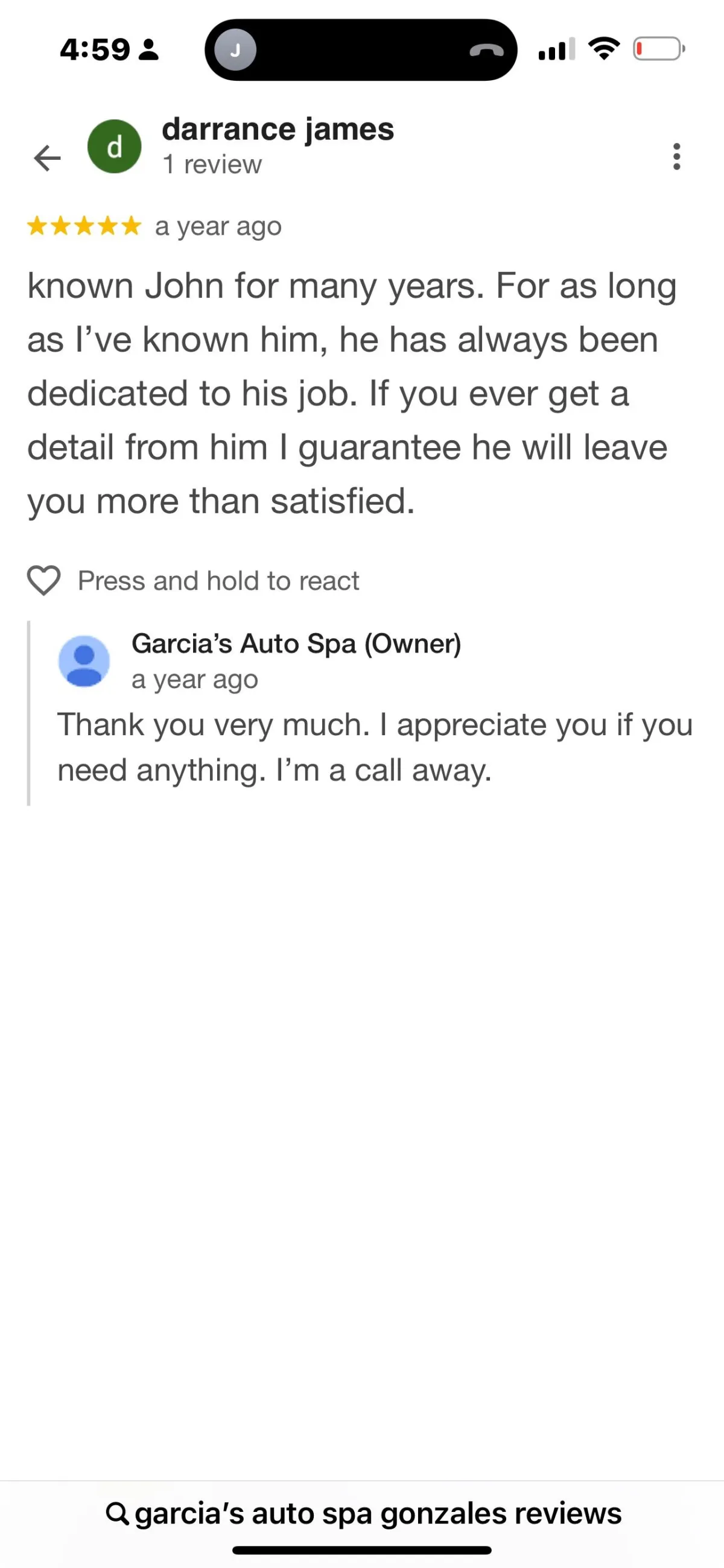Open the three-dot overflow menu
This screenshot has width=724, height=1568.
pos(676,156)
